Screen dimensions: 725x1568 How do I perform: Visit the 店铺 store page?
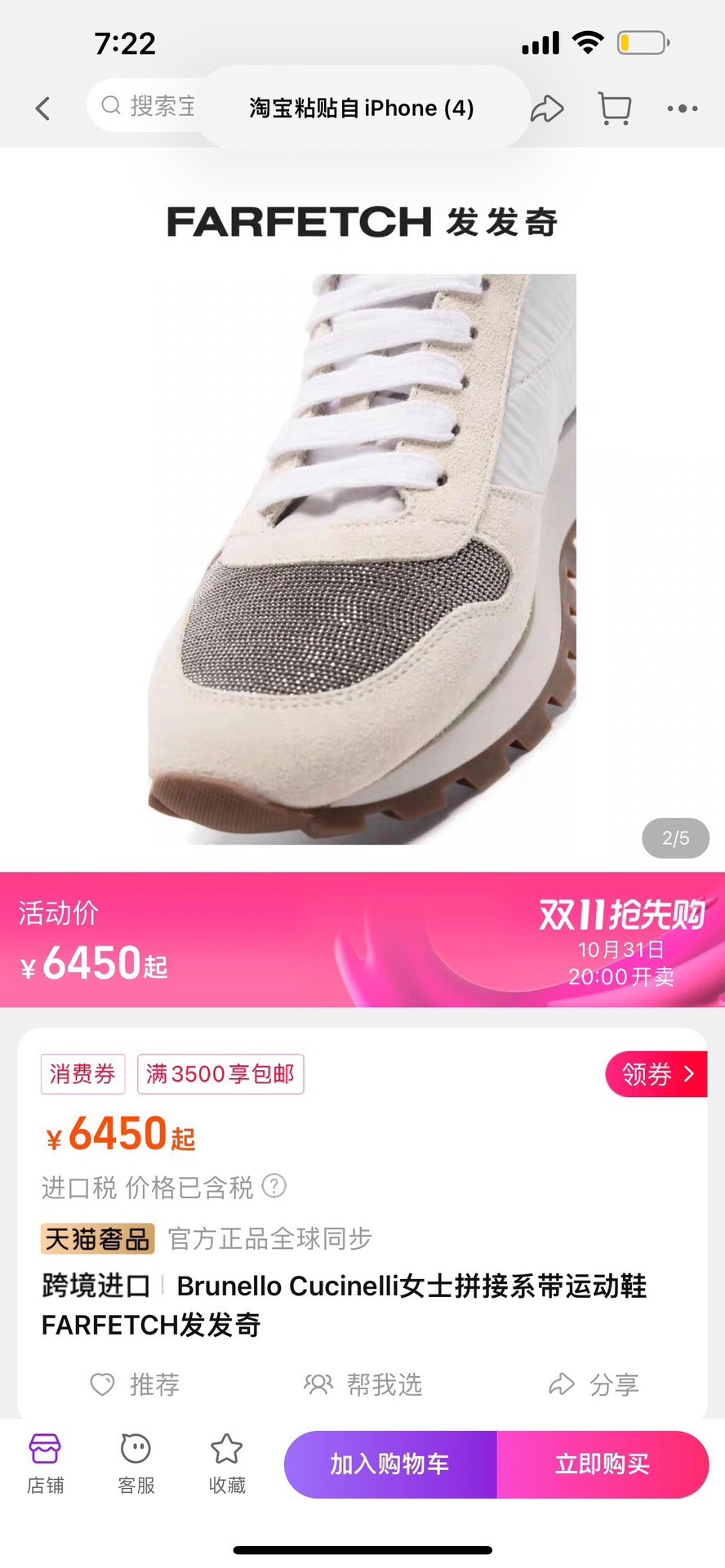pos(45,1464)
